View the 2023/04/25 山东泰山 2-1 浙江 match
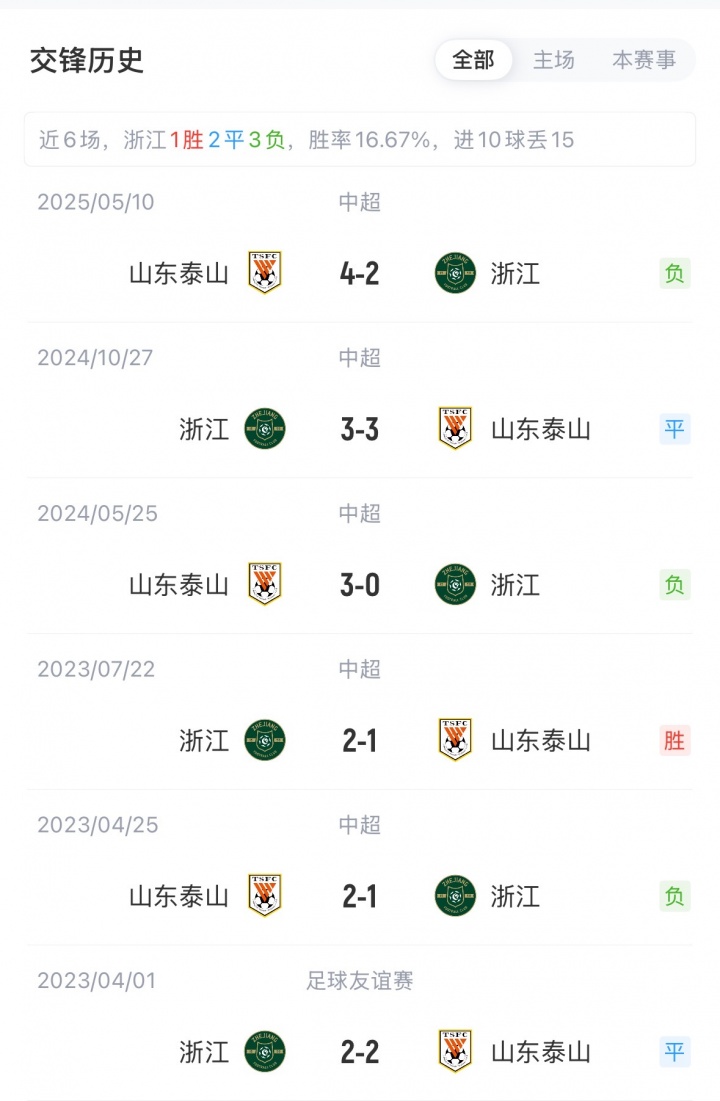720x1101 pixels. click(360, 897)
